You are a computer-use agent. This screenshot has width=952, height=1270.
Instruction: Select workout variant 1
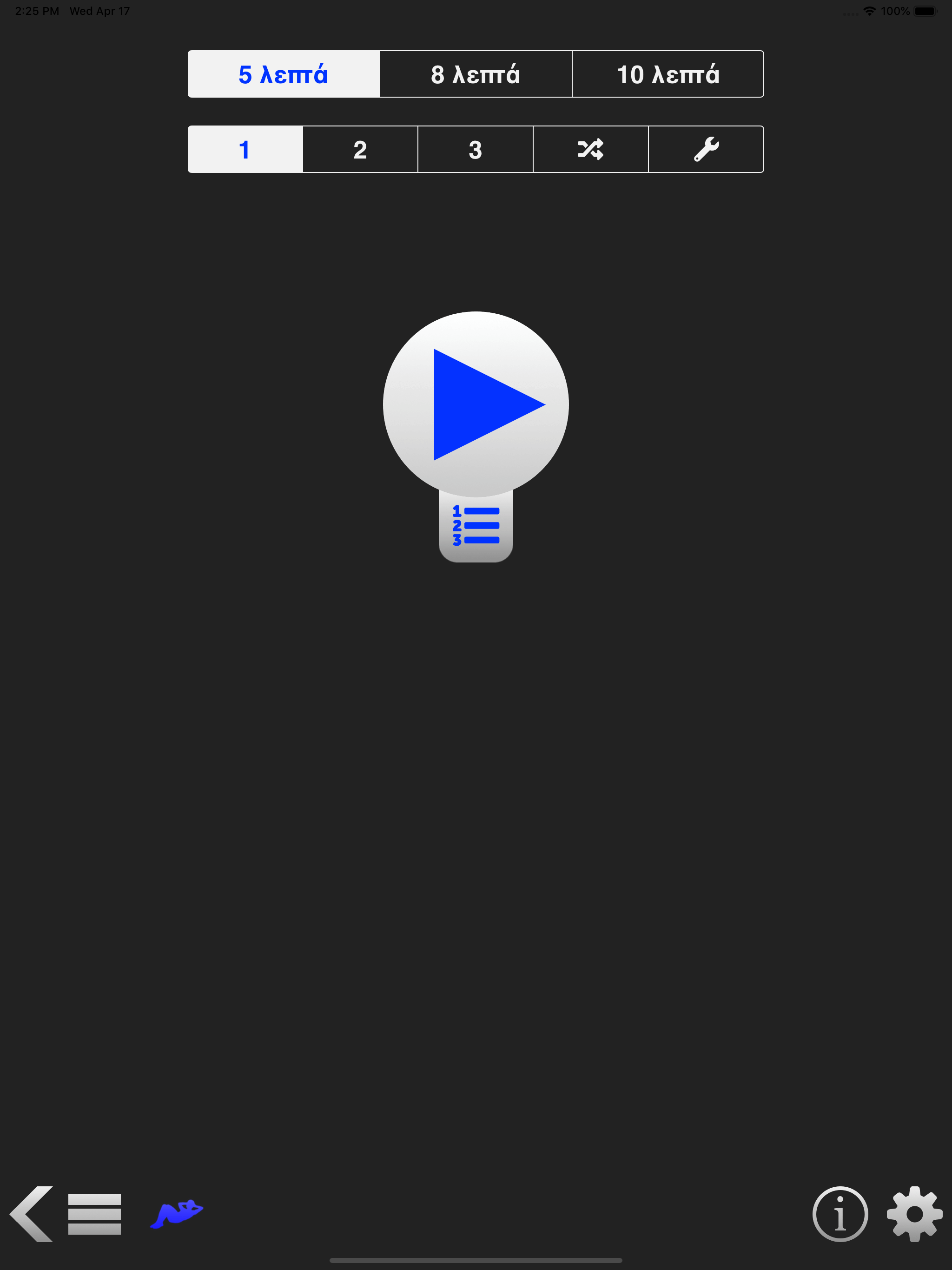[245, 149]
